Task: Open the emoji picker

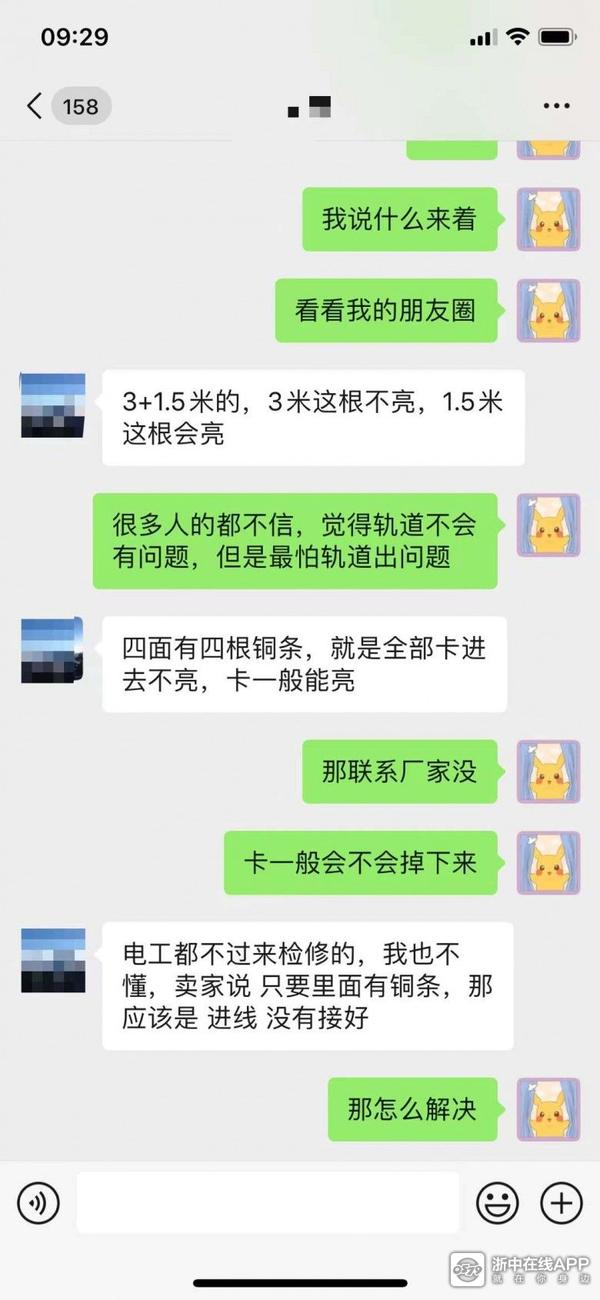Action: (496, 1202)
